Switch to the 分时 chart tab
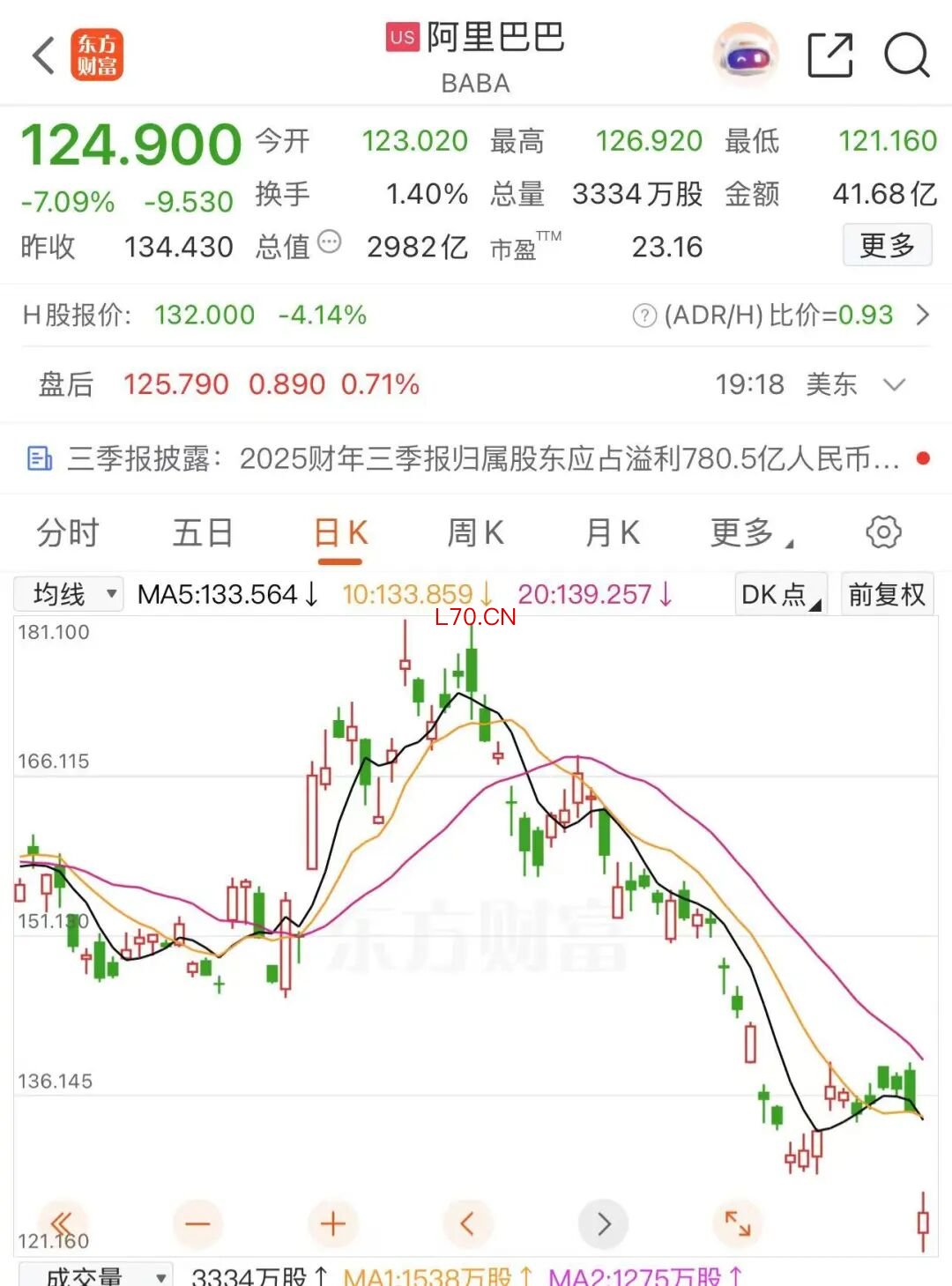 coord(68,533)
